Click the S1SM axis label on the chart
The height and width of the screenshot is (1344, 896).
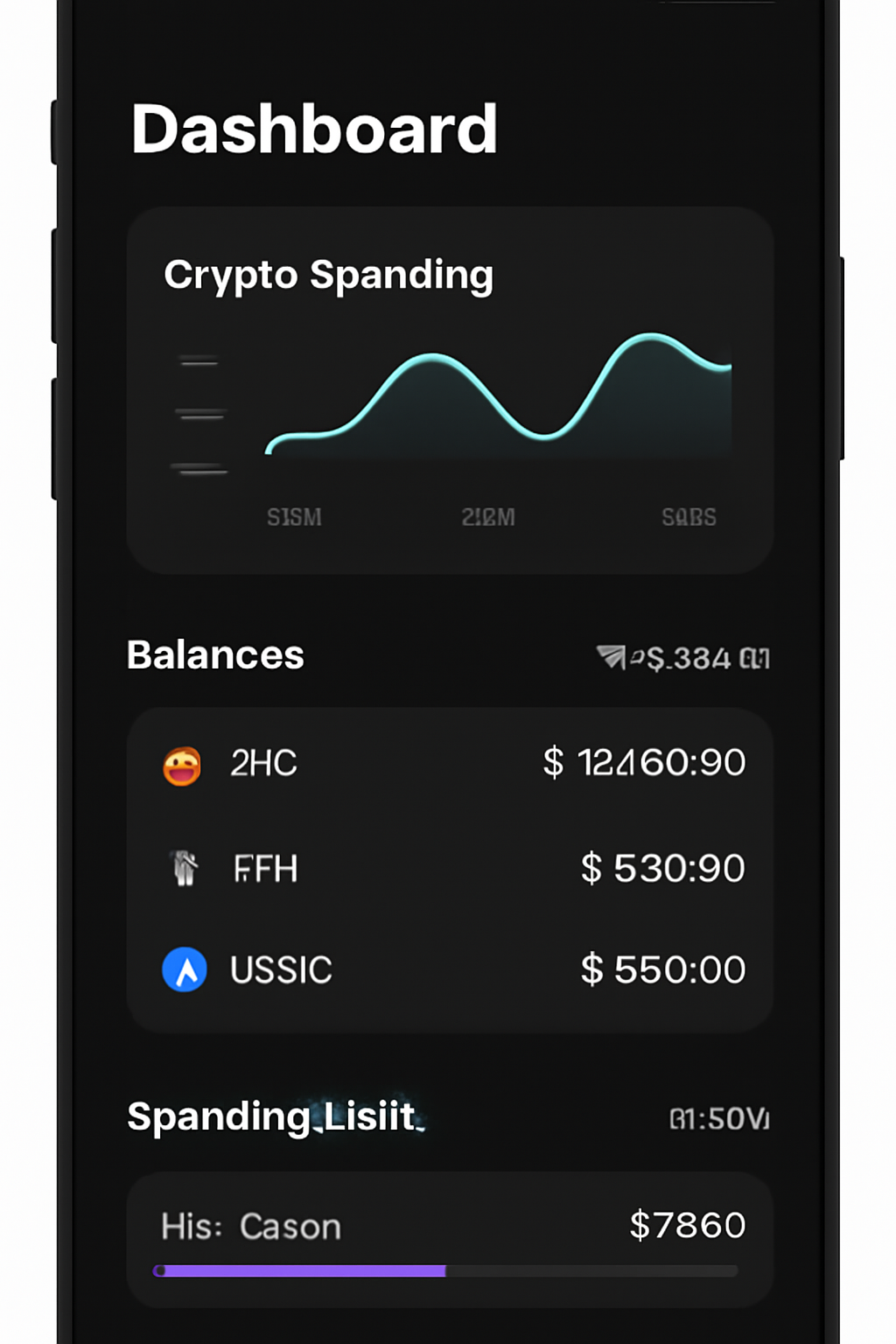[295, 517]
